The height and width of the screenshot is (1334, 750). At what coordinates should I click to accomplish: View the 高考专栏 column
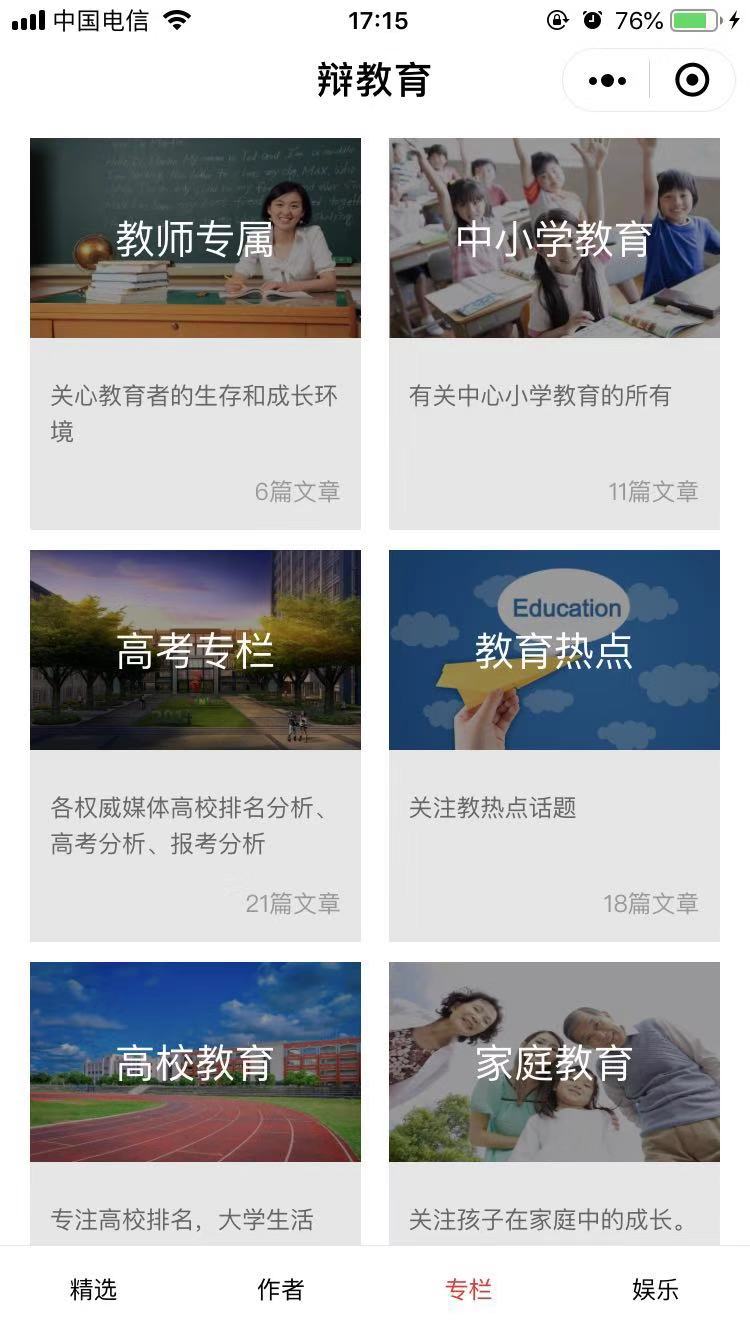(x=195, y=745)
